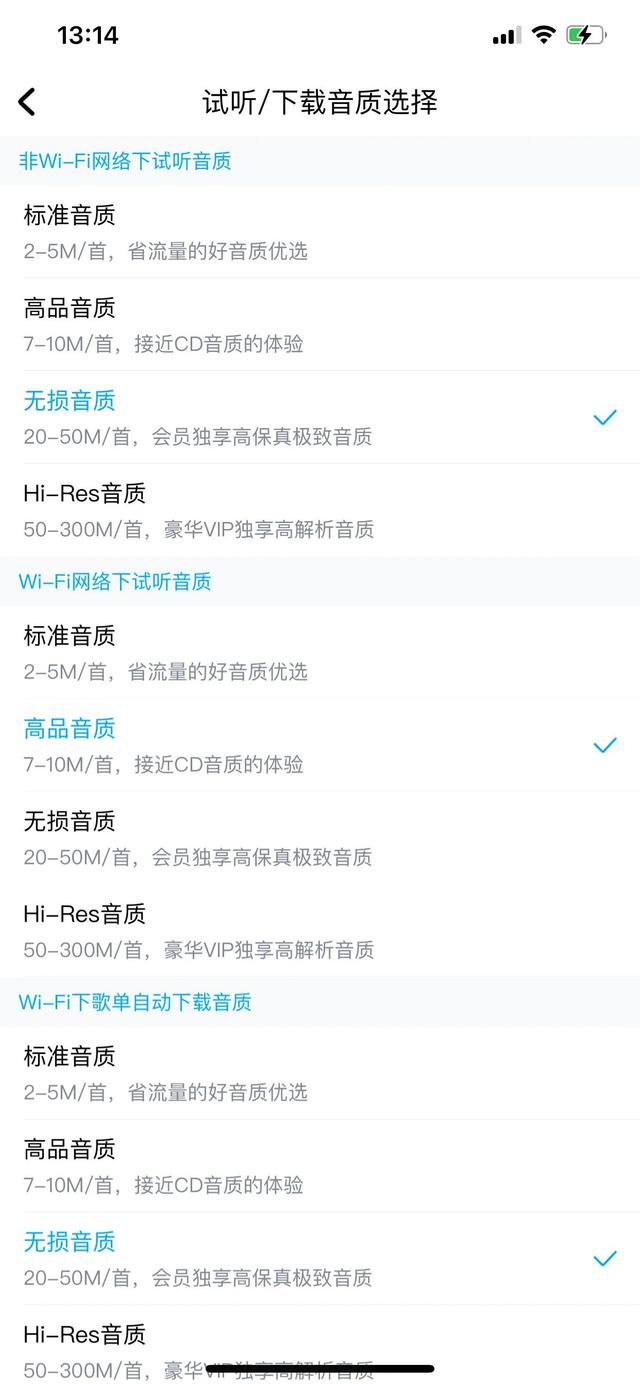Select 标准音质 under Wi-Fi网络下试听音质
Screen dimensions: 640x1385
tap(320, 652)
